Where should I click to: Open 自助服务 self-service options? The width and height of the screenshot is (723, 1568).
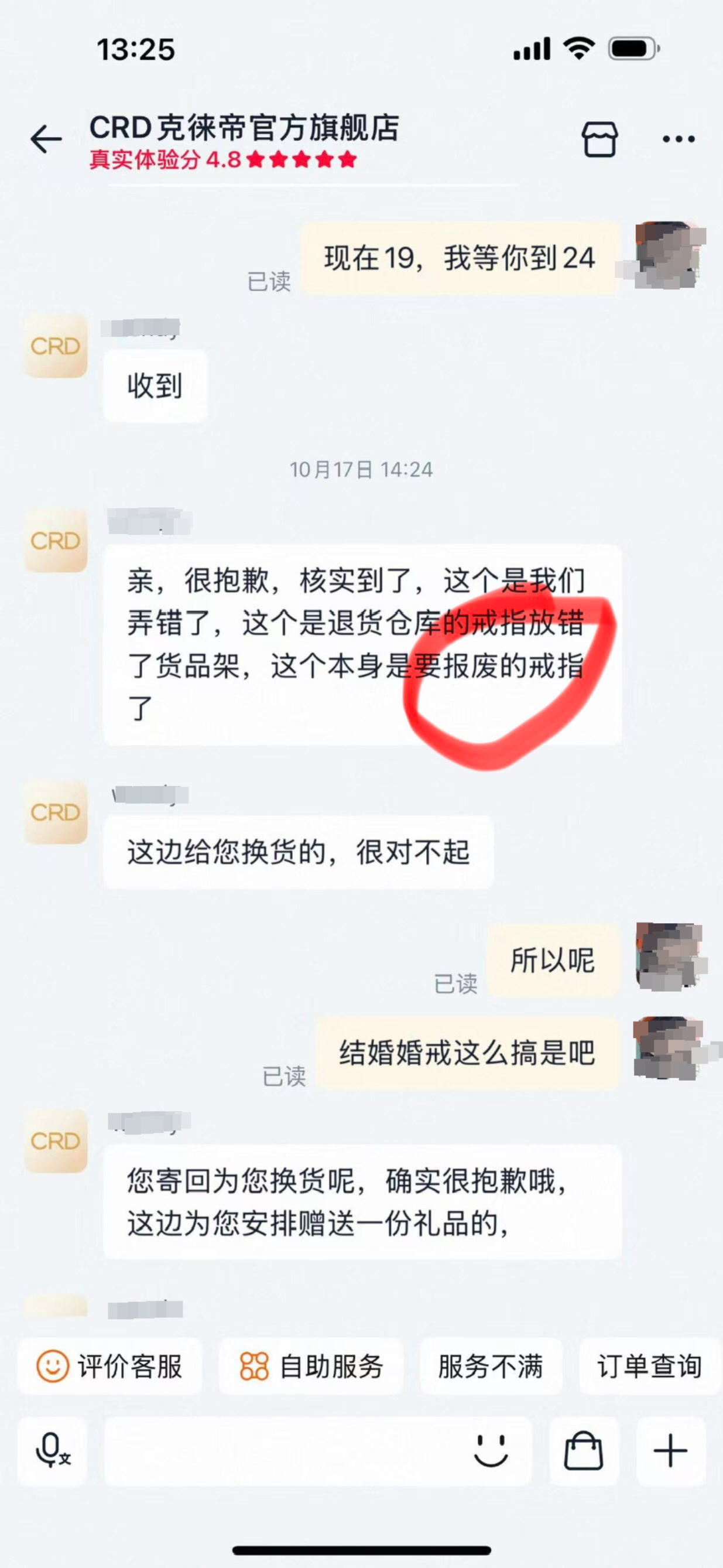(x=311, y=1367)
